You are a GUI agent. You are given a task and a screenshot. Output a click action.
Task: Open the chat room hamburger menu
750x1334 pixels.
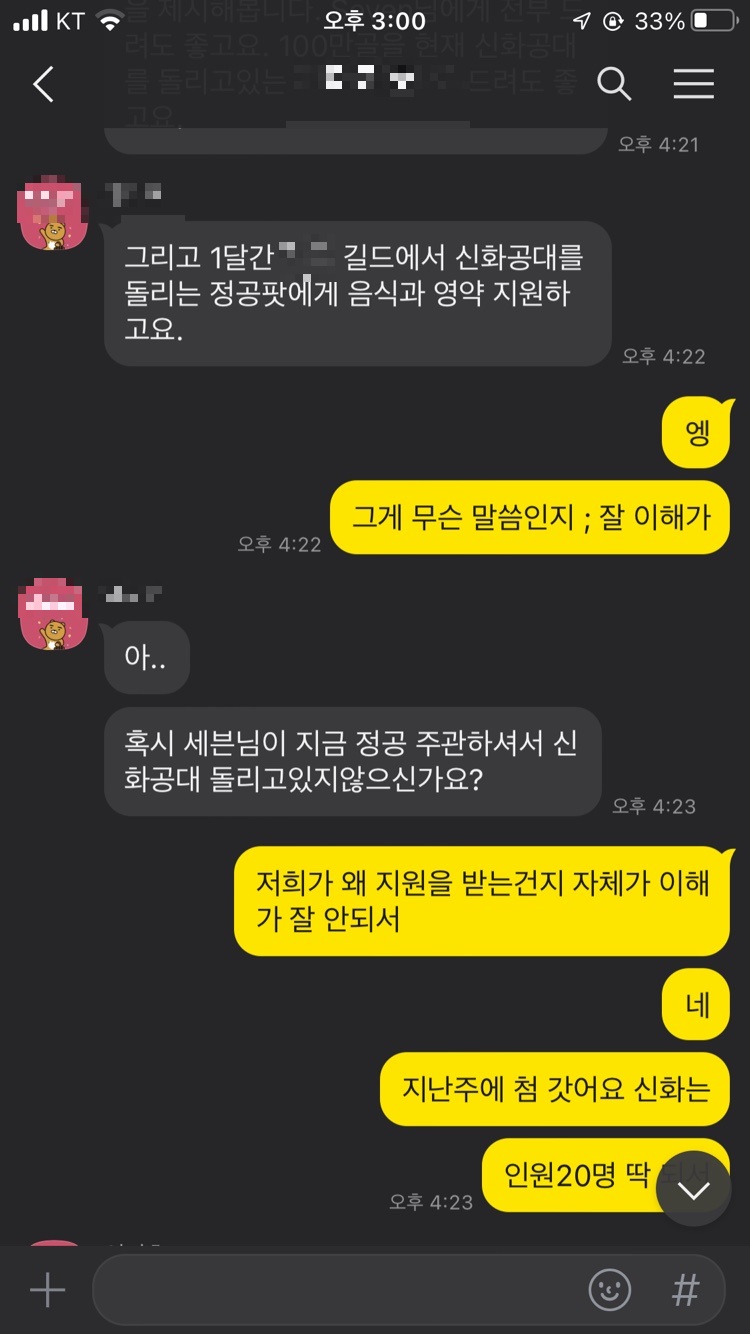point(693,85)
